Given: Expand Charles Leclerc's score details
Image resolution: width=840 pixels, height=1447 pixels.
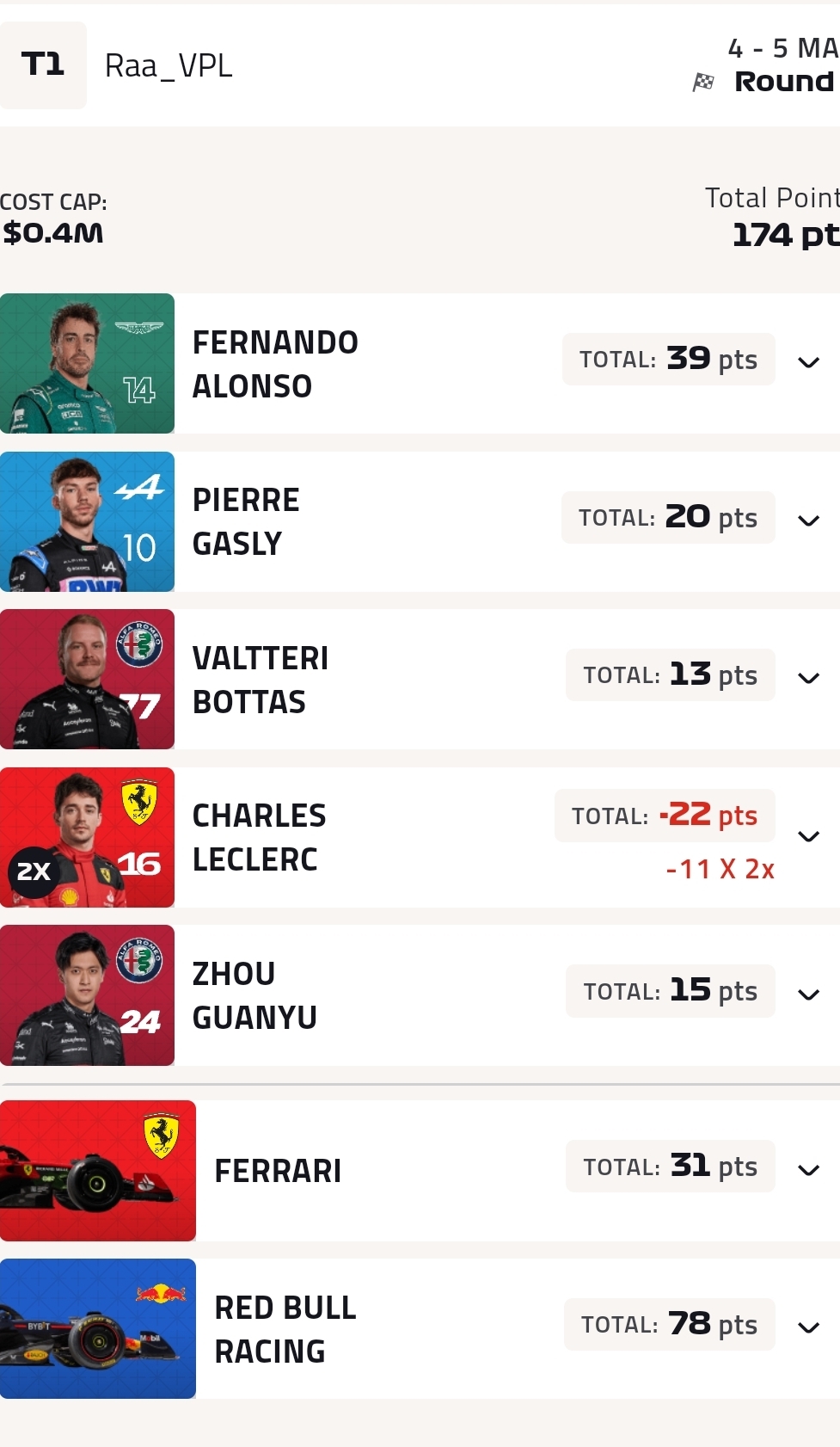Looking at the screenshot, I should [808, 836].
